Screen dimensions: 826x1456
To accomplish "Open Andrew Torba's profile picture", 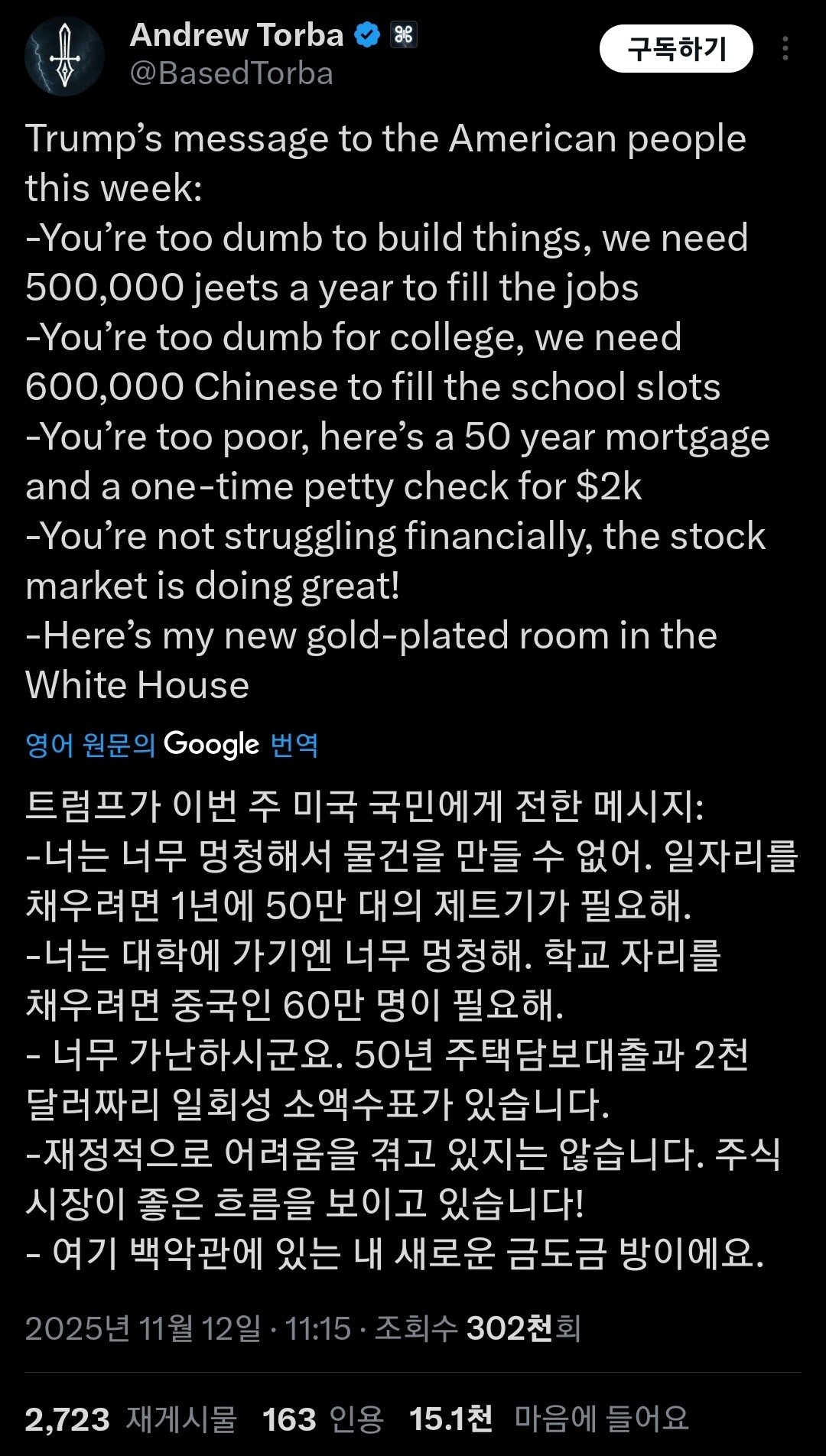I will (x=64, y=57).
